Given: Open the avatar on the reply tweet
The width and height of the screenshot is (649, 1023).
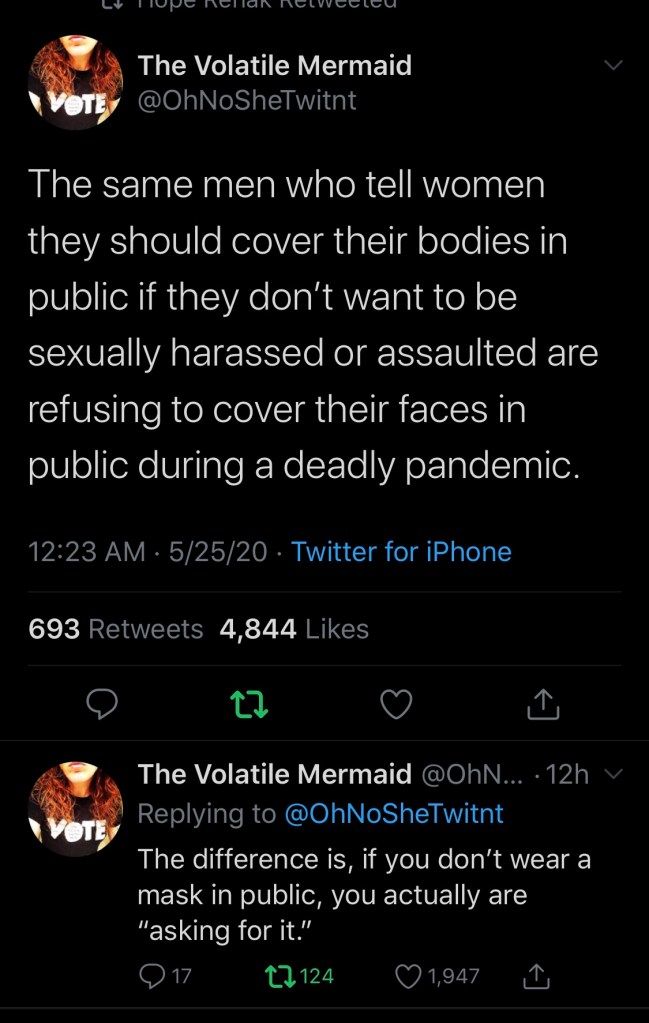Looking at the screenshot, I should click(75, 808).
